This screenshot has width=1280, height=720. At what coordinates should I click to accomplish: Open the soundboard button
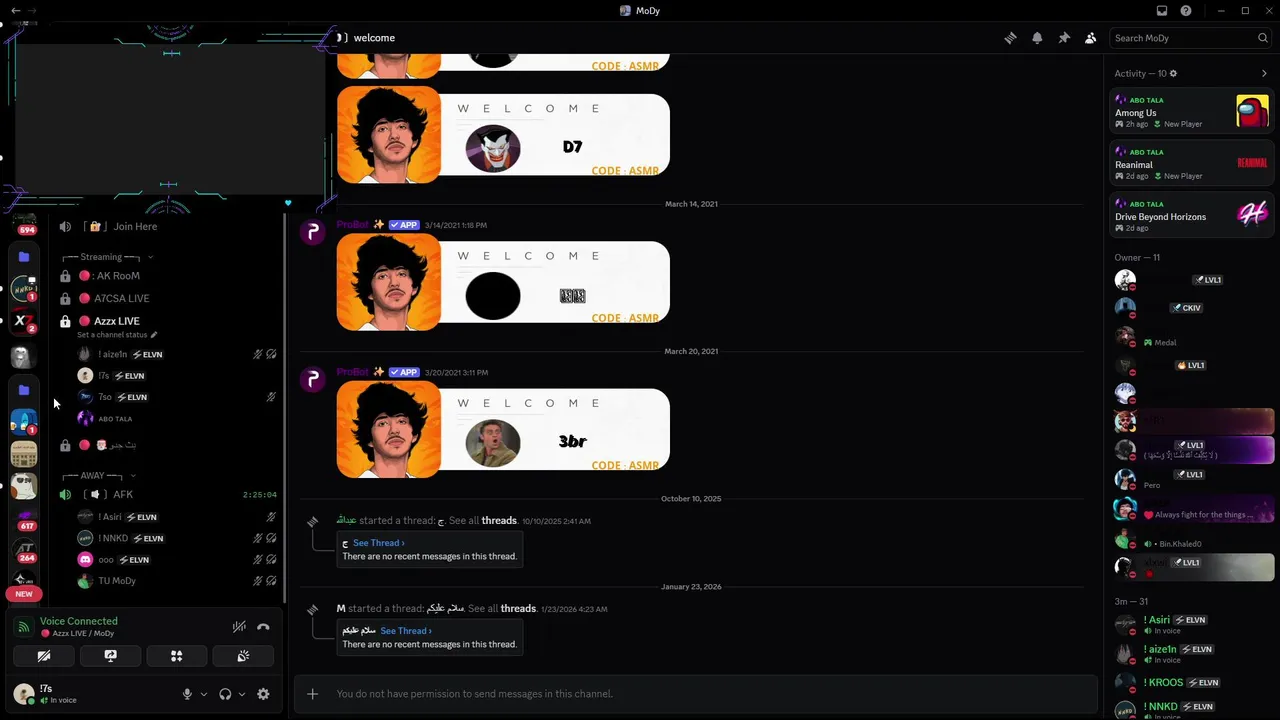point(243,656)
